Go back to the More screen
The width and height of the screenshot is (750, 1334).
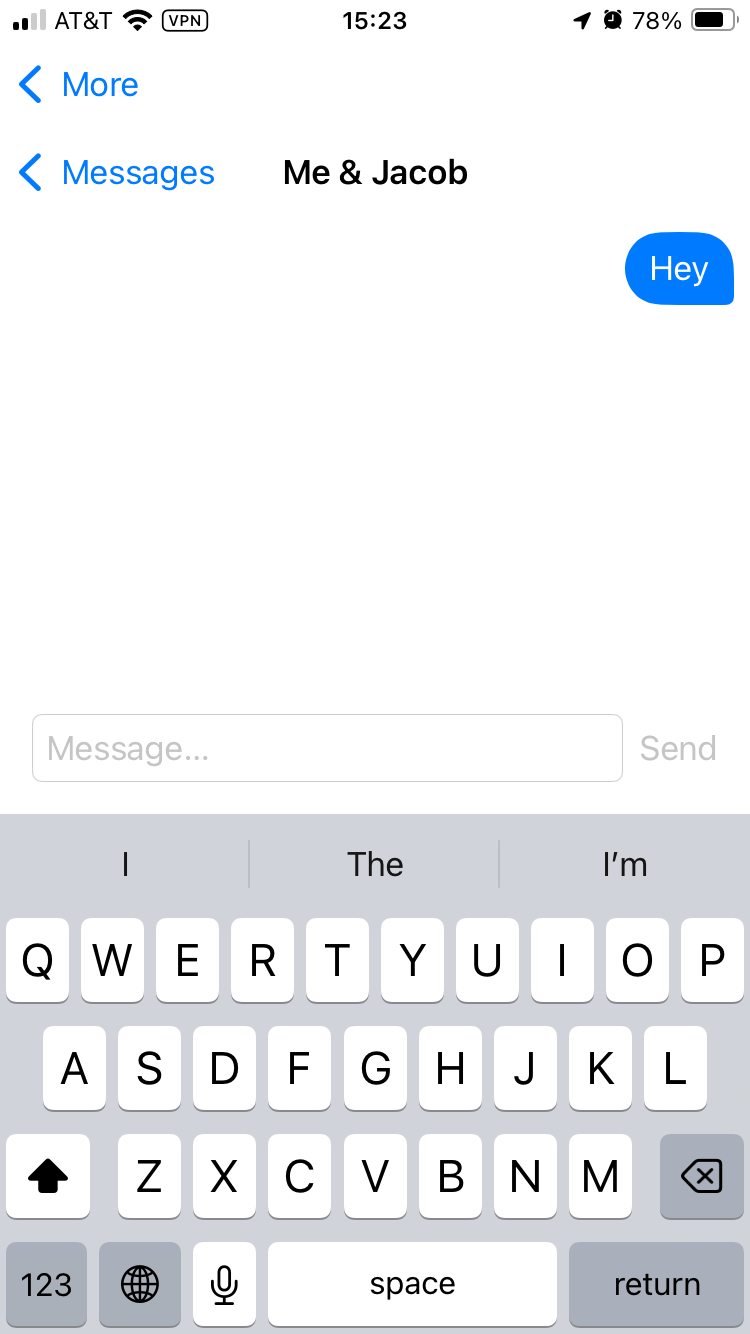(80, 85)
